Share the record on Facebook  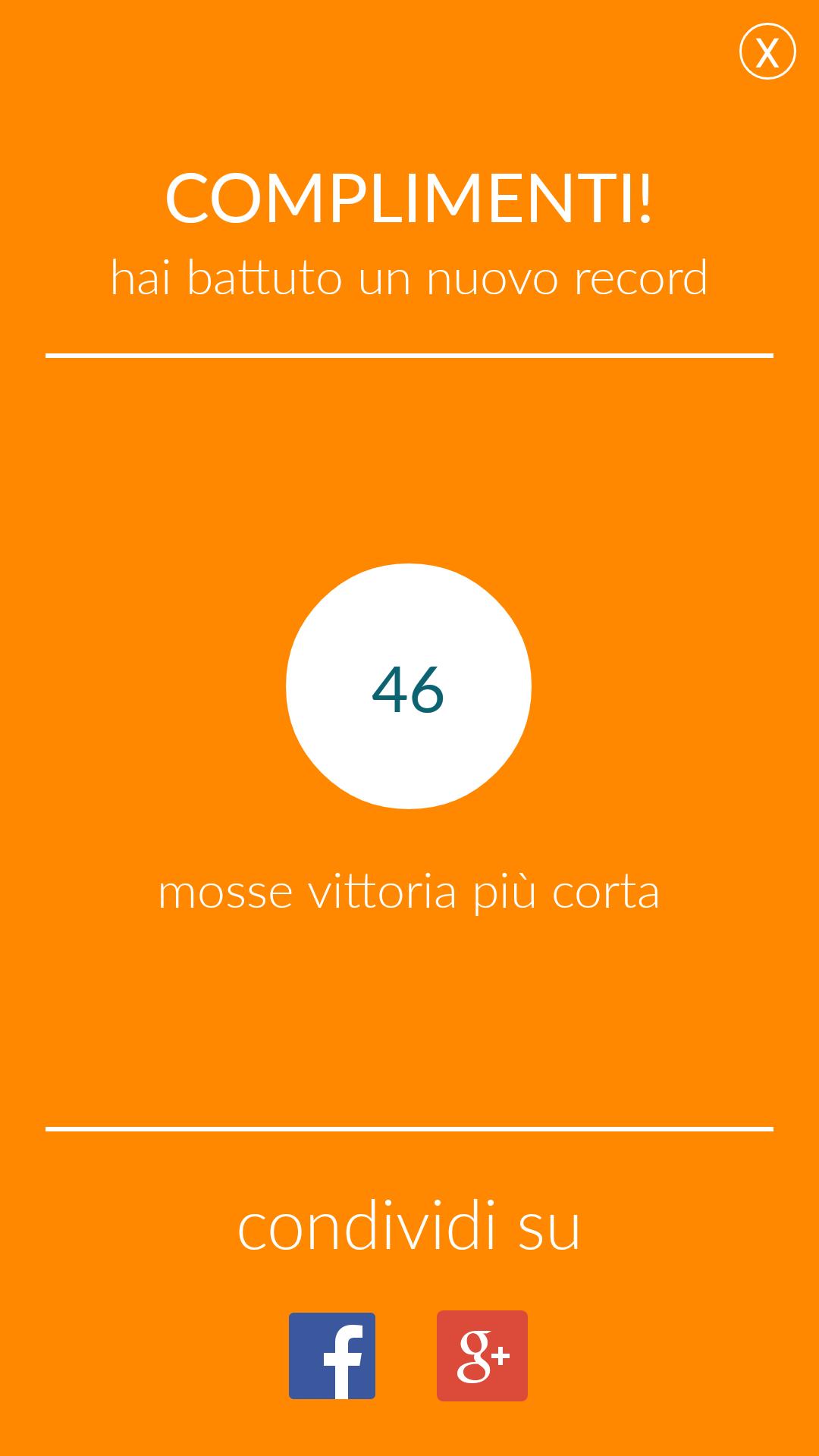[x=332, y=1356]
